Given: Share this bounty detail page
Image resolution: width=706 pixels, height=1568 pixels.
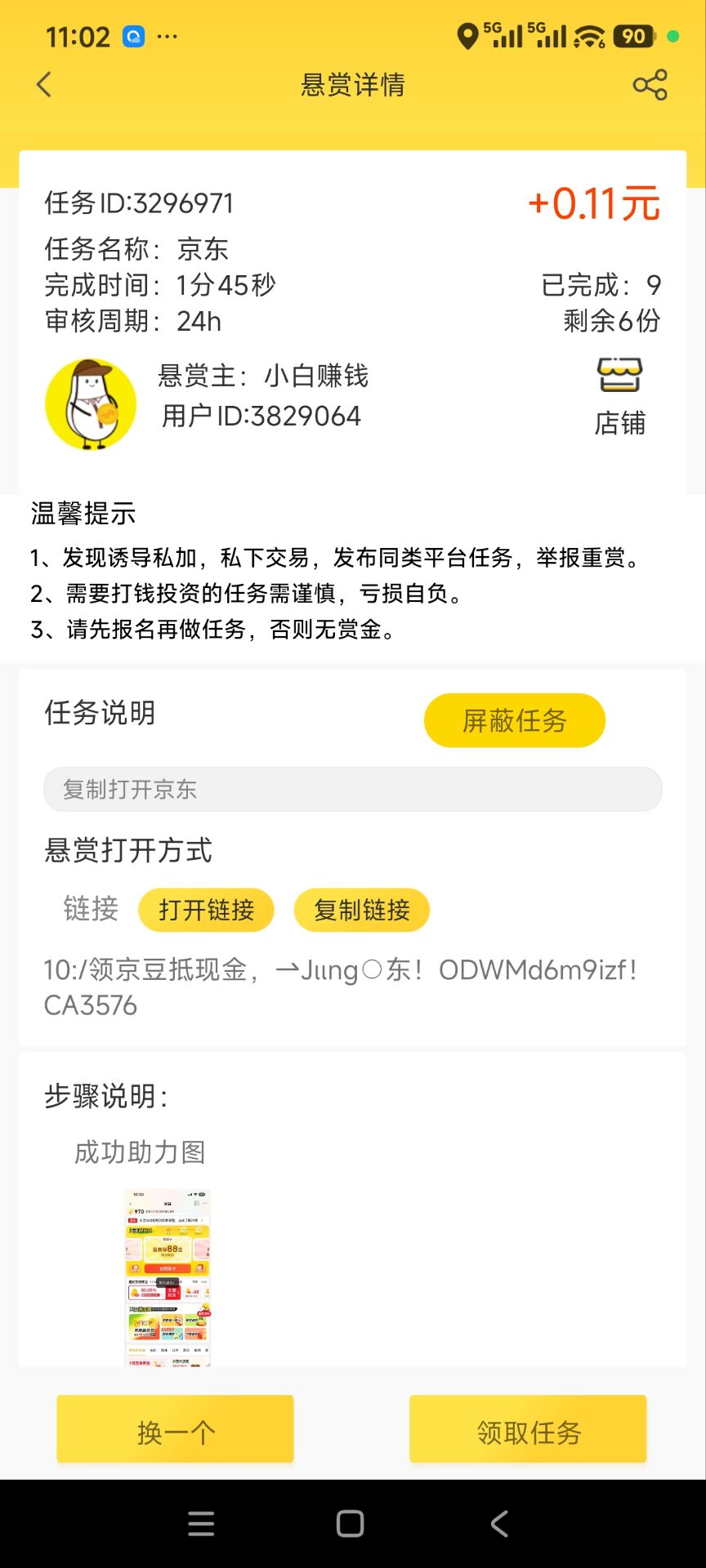Looking at the screenshot, I should (x=650, y=85).
